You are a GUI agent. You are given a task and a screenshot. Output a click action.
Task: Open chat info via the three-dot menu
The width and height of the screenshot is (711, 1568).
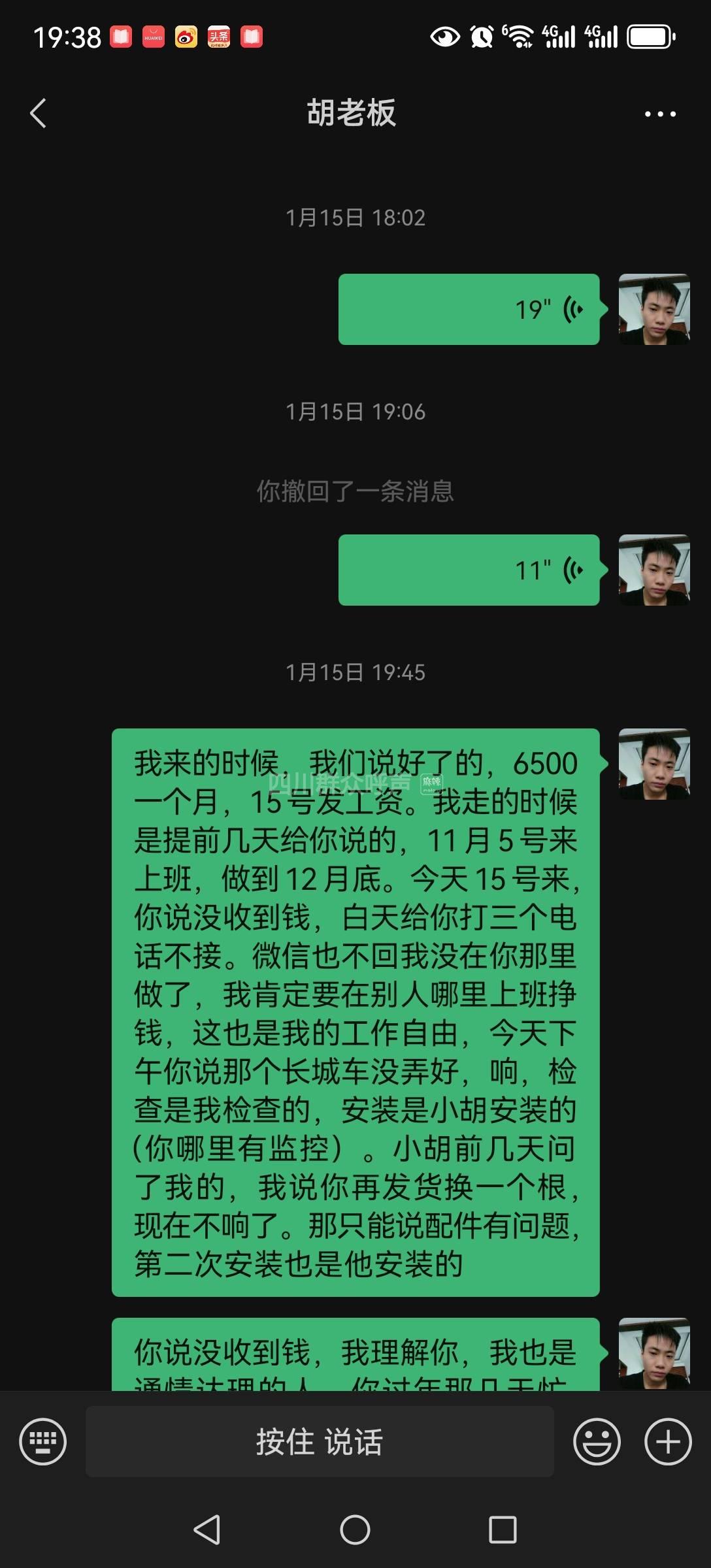click(x=660, y=114)
